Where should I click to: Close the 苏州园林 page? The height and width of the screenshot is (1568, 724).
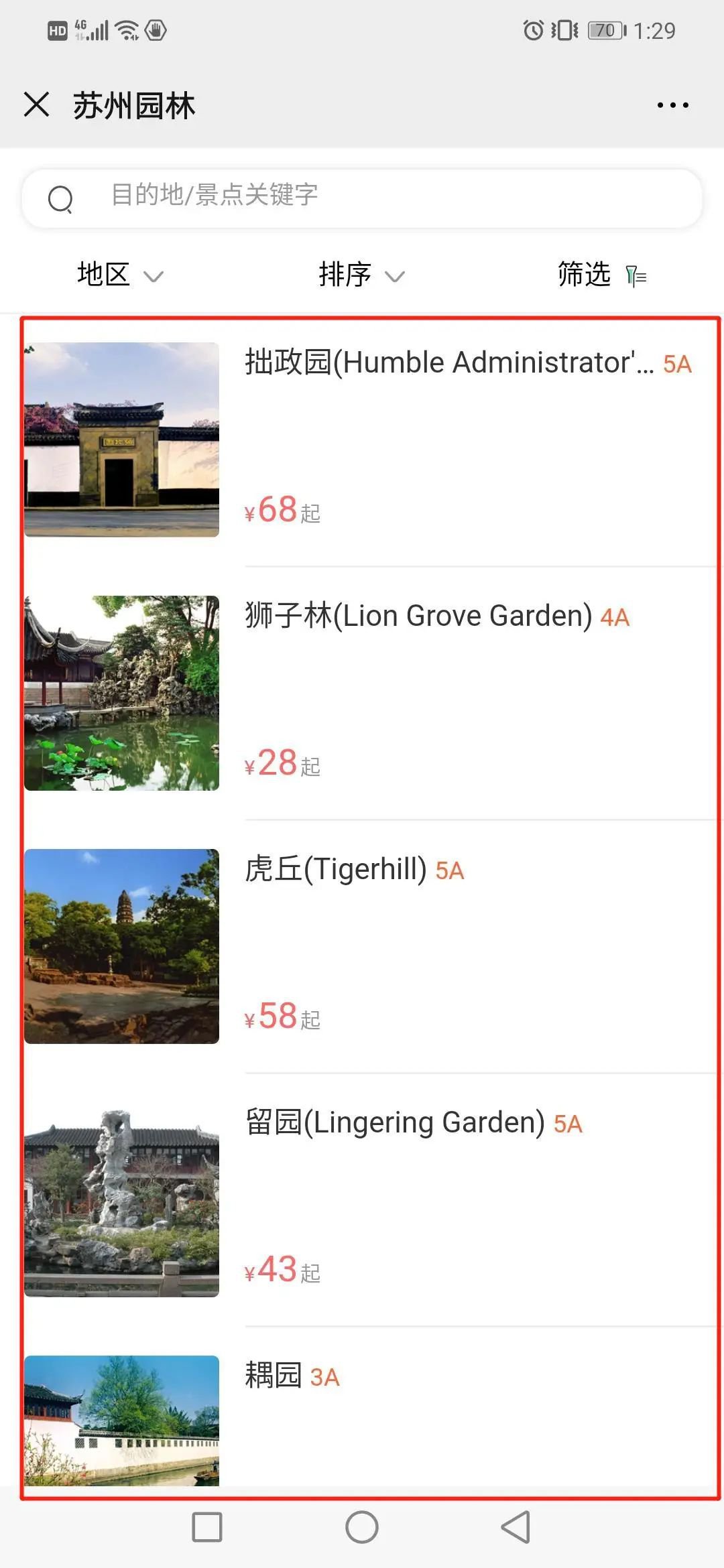click(37, 105)
